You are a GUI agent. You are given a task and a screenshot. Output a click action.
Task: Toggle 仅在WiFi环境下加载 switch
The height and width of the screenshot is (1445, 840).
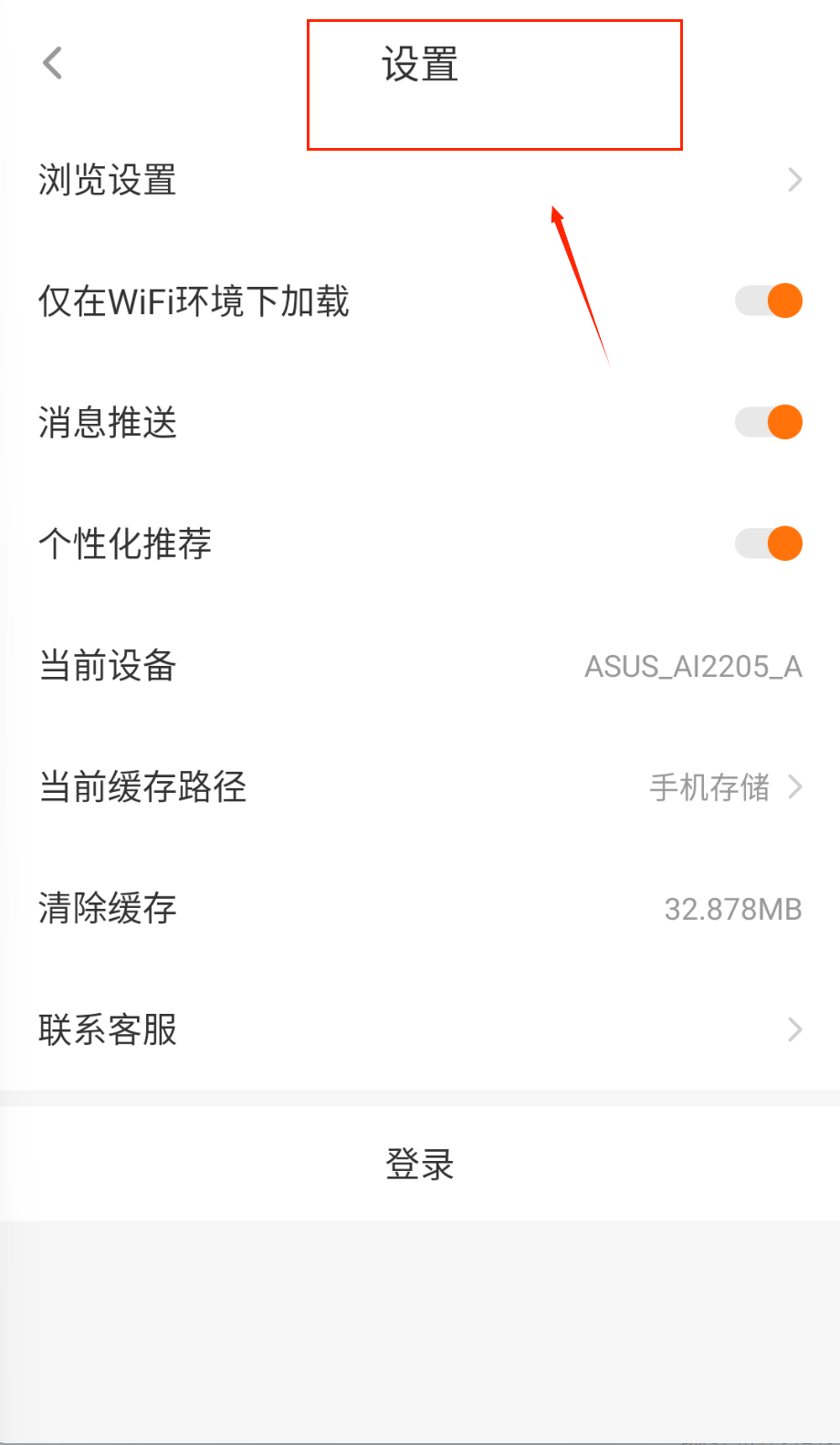pos(768,301)
